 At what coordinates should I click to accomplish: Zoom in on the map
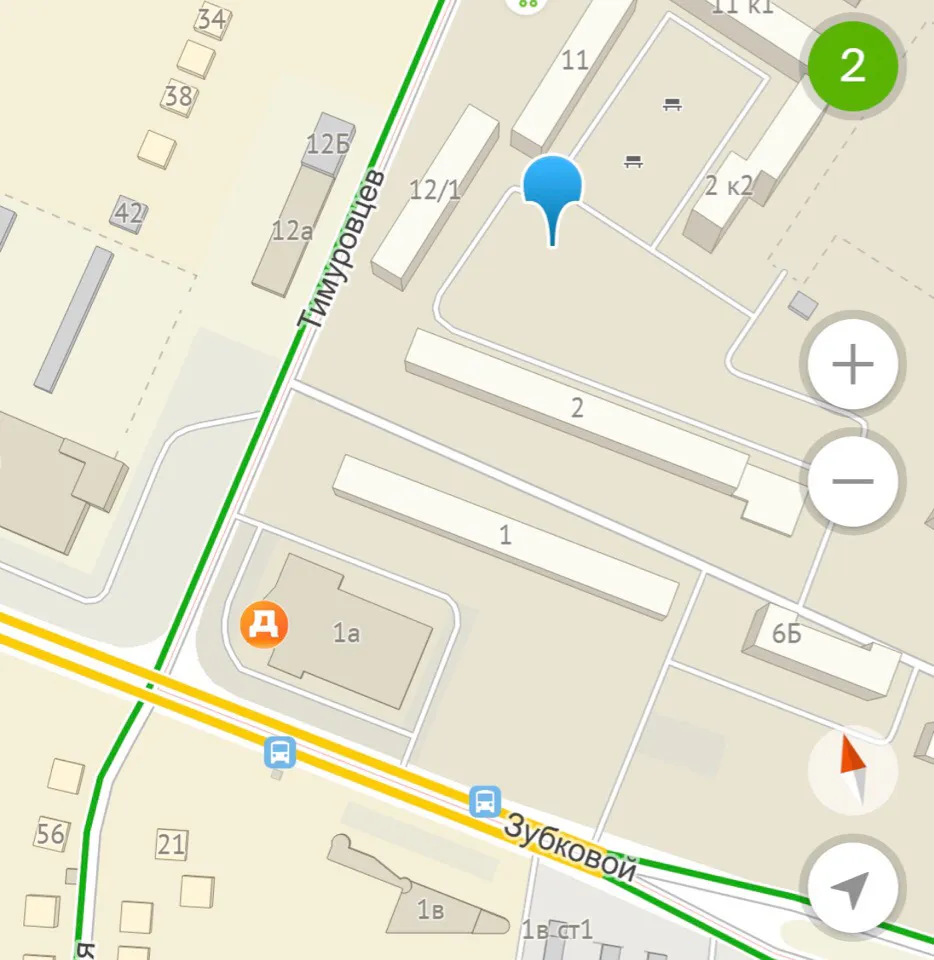(x=852, y=365)
